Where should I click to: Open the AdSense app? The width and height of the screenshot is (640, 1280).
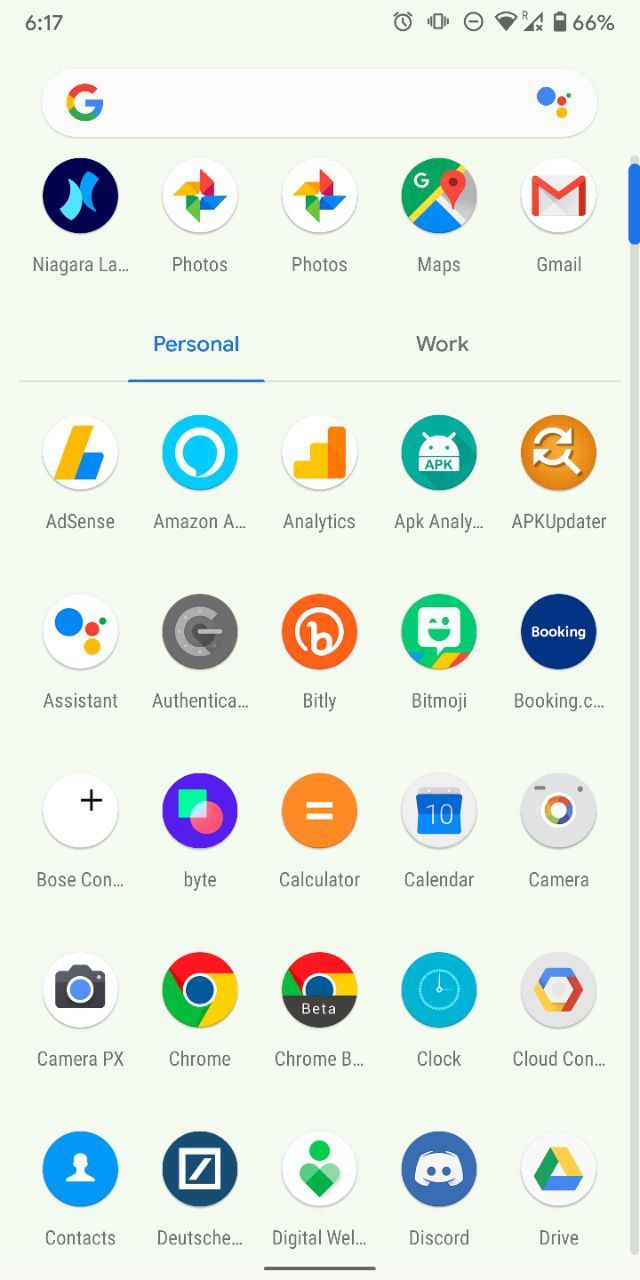pos(80,453)
